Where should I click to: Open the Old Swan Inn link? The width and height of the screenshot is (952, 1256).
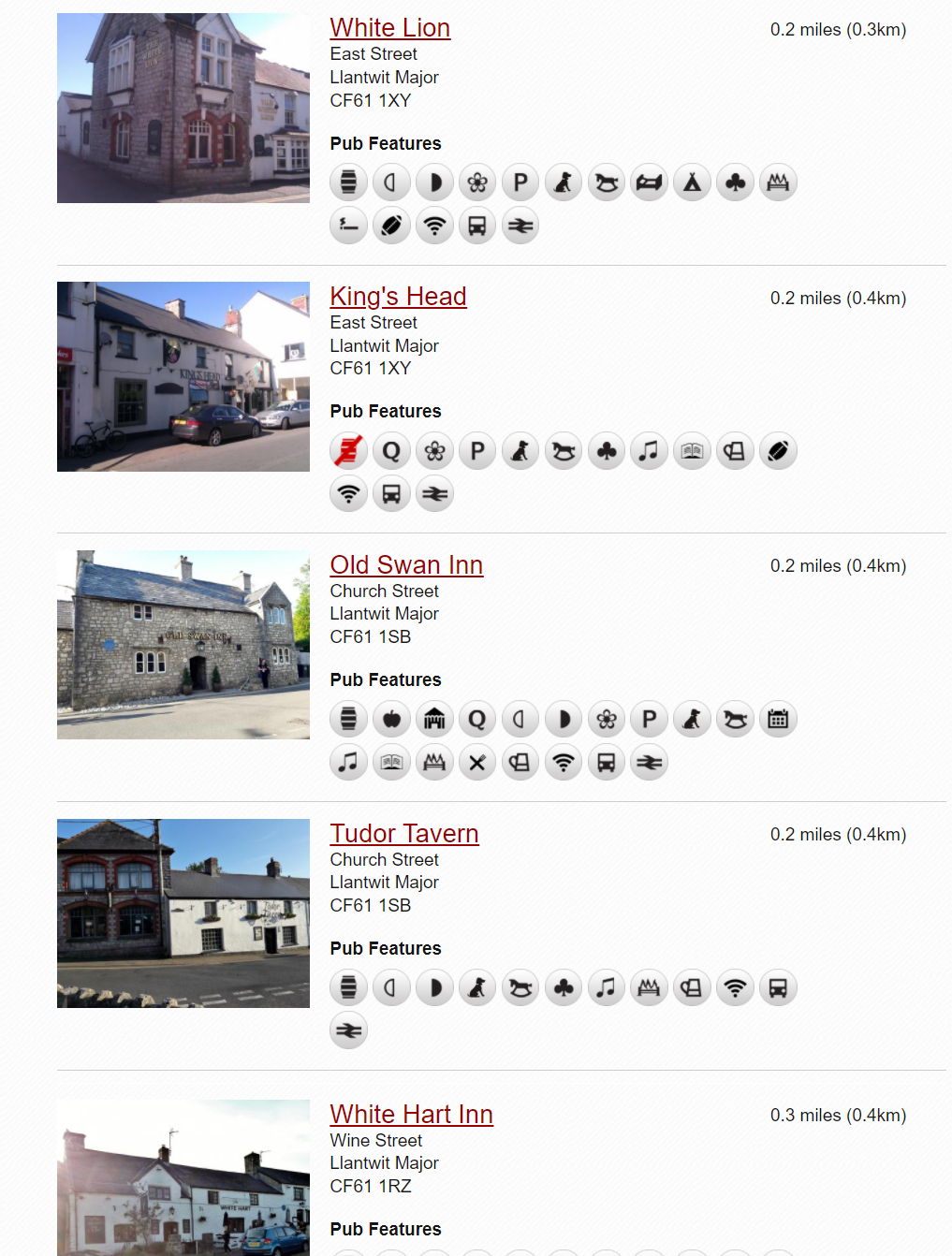point(406,565)
